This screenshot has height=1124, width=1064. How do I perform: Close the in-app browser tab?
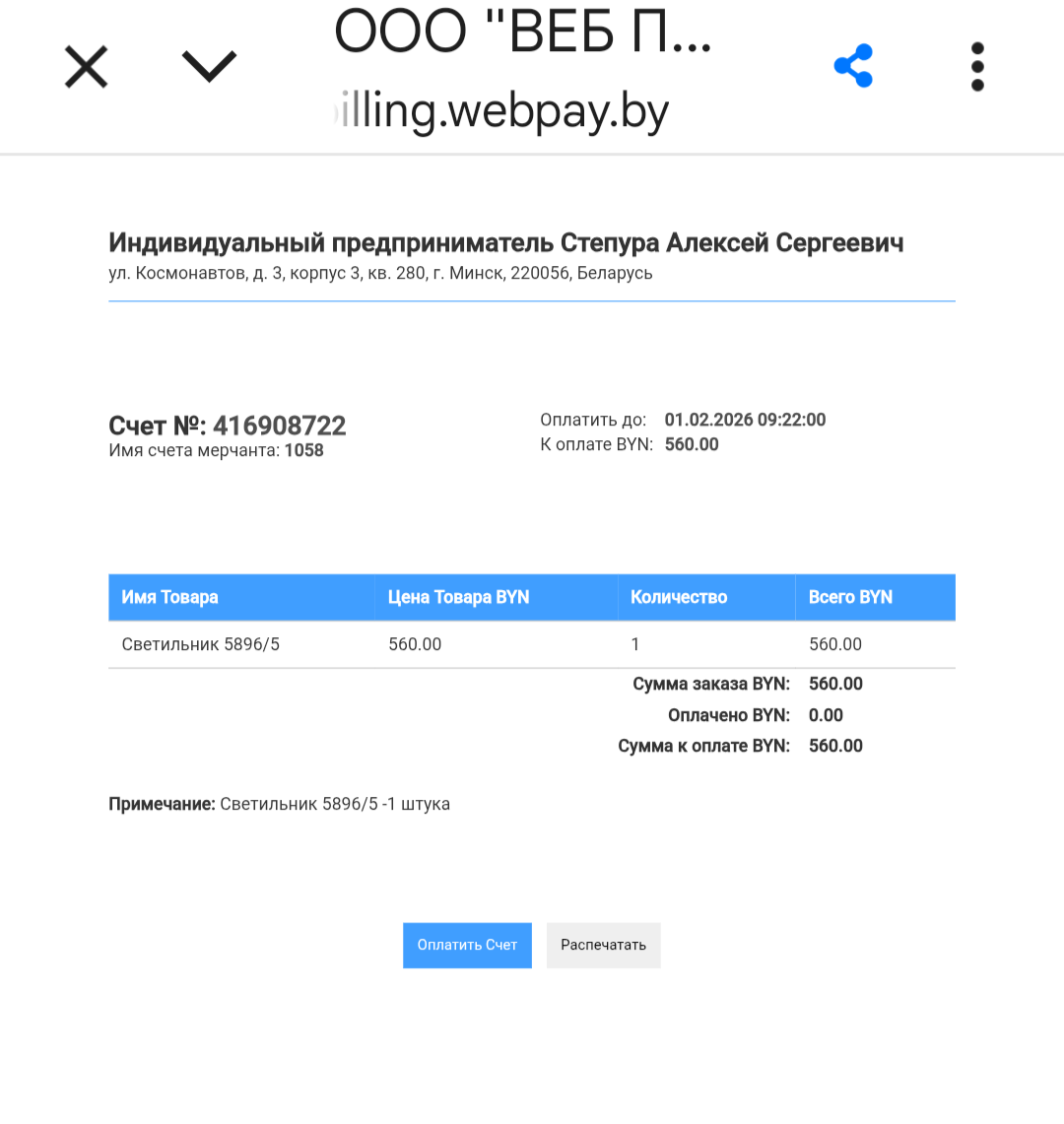point(86,67)
